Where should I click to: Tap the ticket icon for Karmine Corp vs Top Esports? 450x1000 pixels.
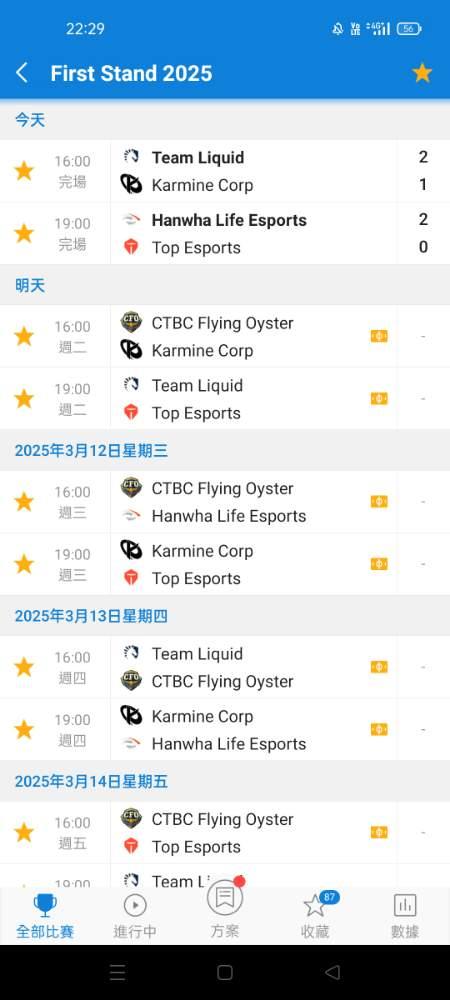[379, 564]
